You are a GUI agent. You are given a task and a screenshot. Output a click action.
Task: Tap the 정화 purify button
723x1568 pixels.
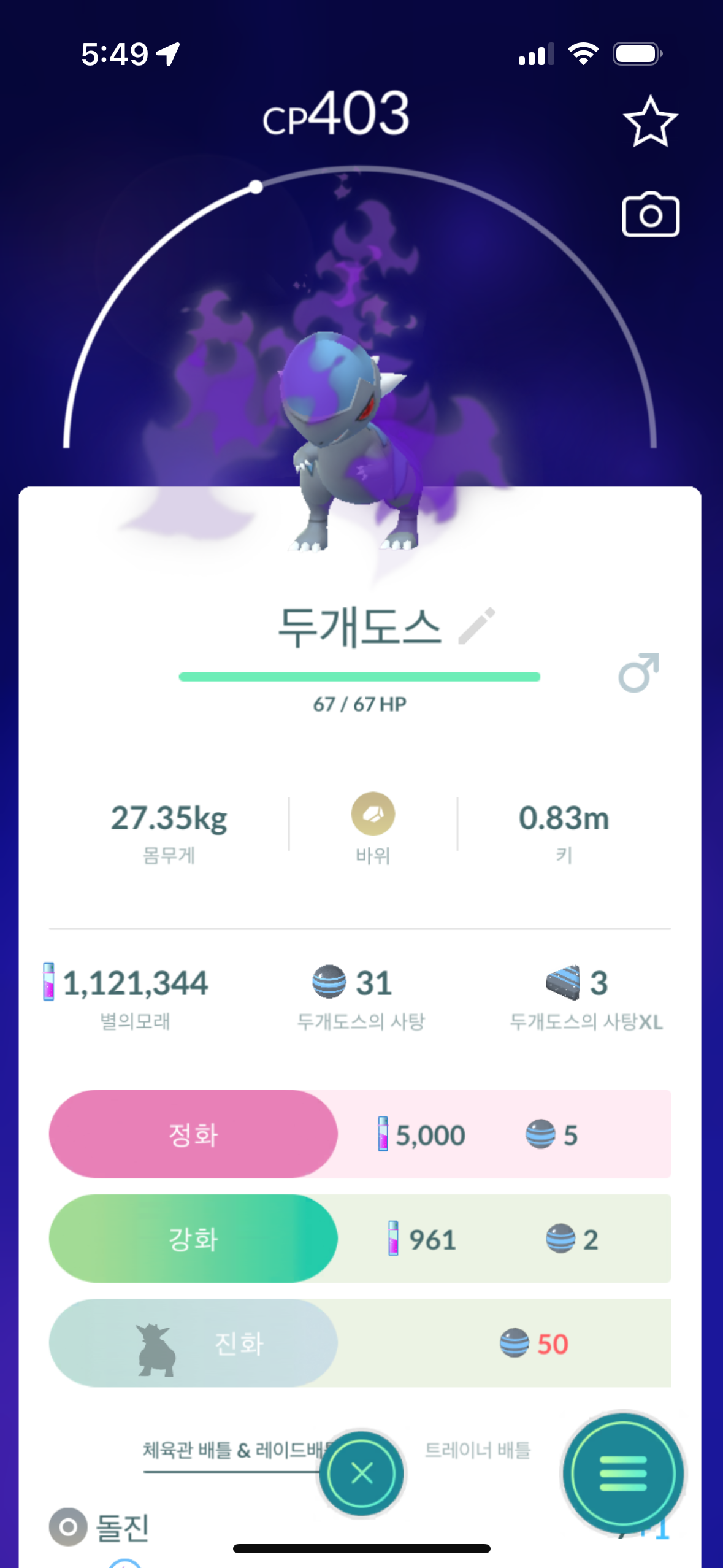(x=193, y=1134)
